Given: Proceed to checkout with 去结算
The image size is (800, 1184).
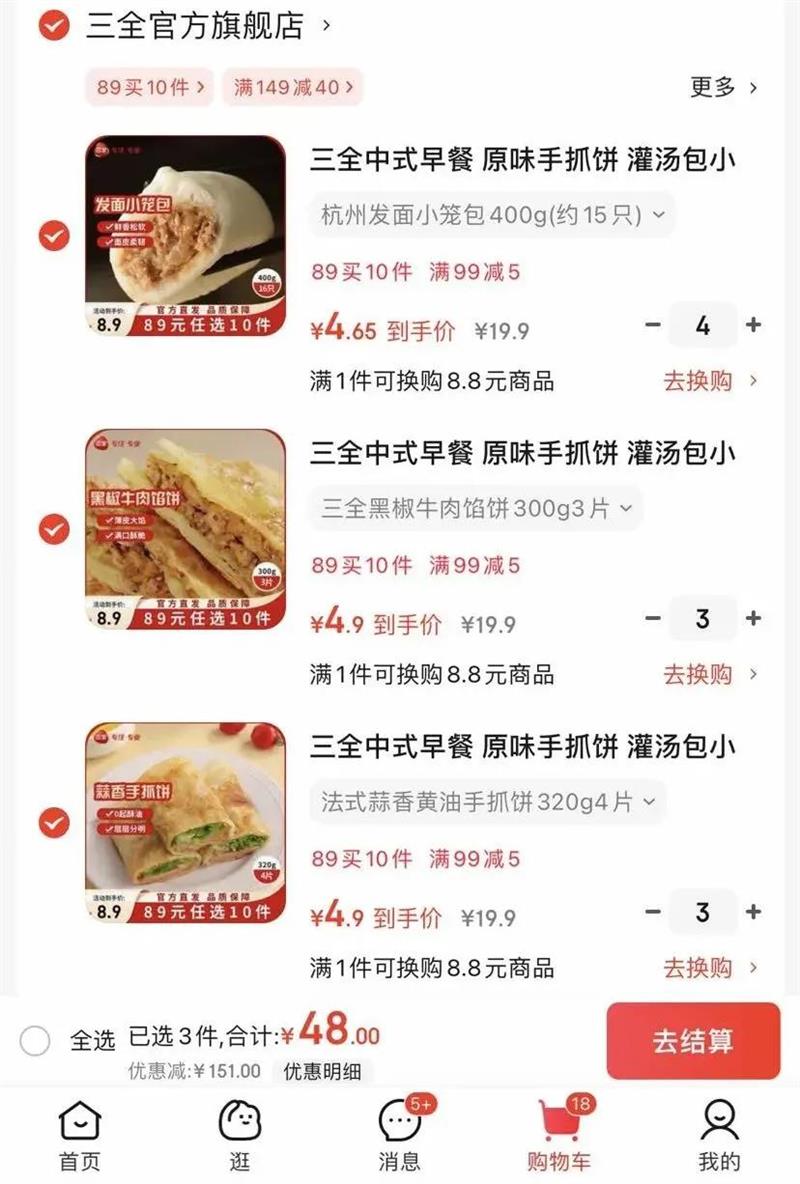Looking at the screenshot, I should point(693,1041).
